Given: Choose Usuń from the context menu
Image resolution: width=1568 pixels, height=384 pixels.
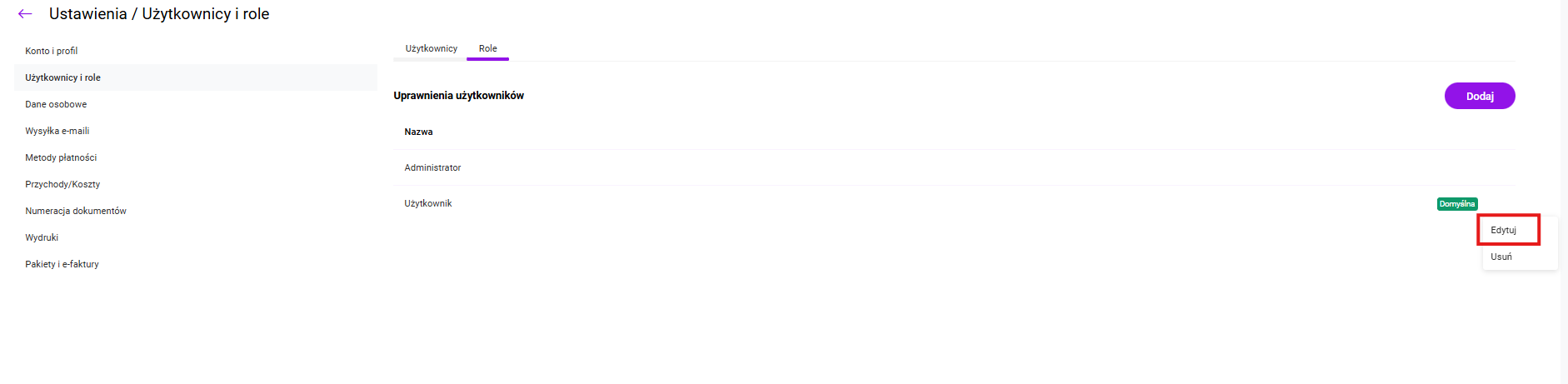Looking at the screenshot, I should pyautogui.click(x=1501, y=257).
